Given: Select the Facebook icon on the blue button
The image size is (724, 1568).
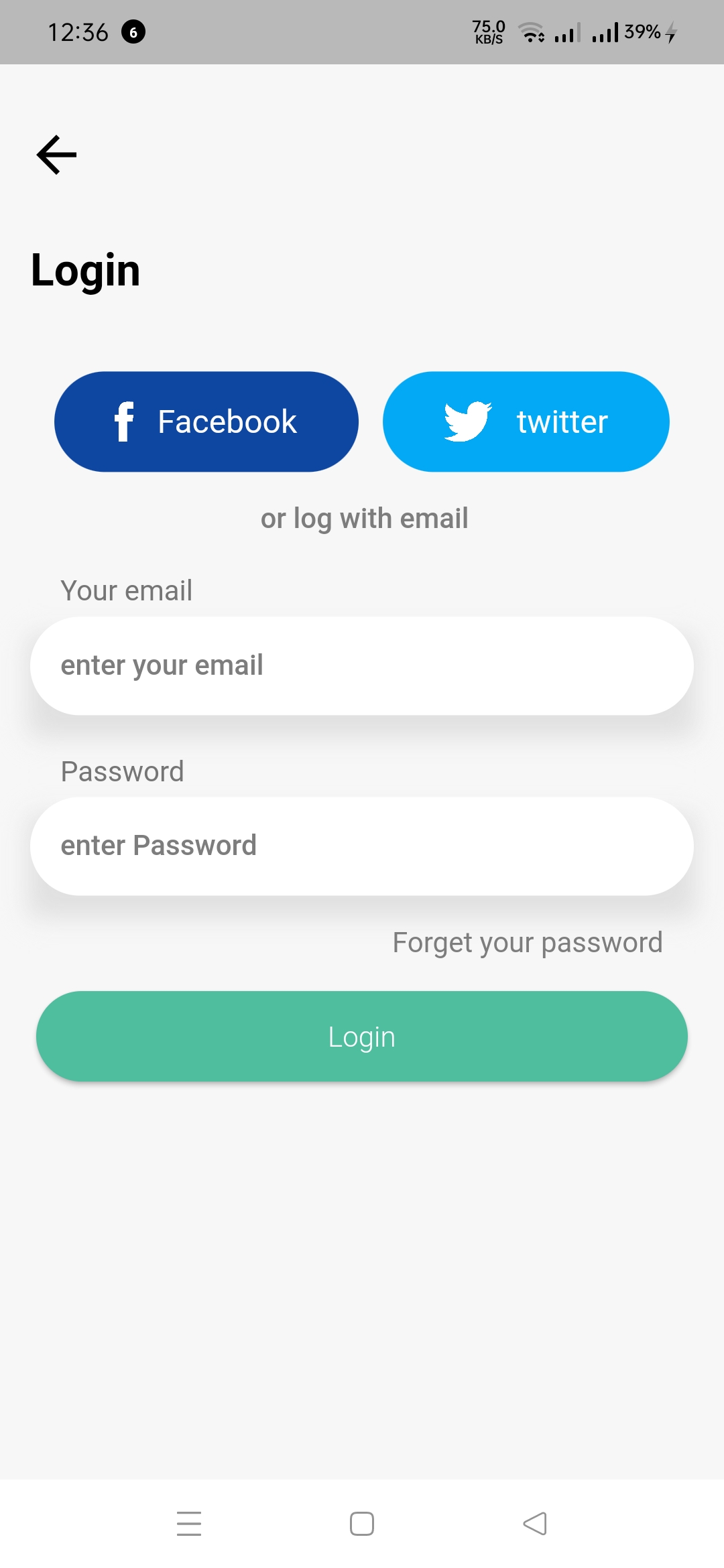Looking at the screenshot, I should [125, 421].
